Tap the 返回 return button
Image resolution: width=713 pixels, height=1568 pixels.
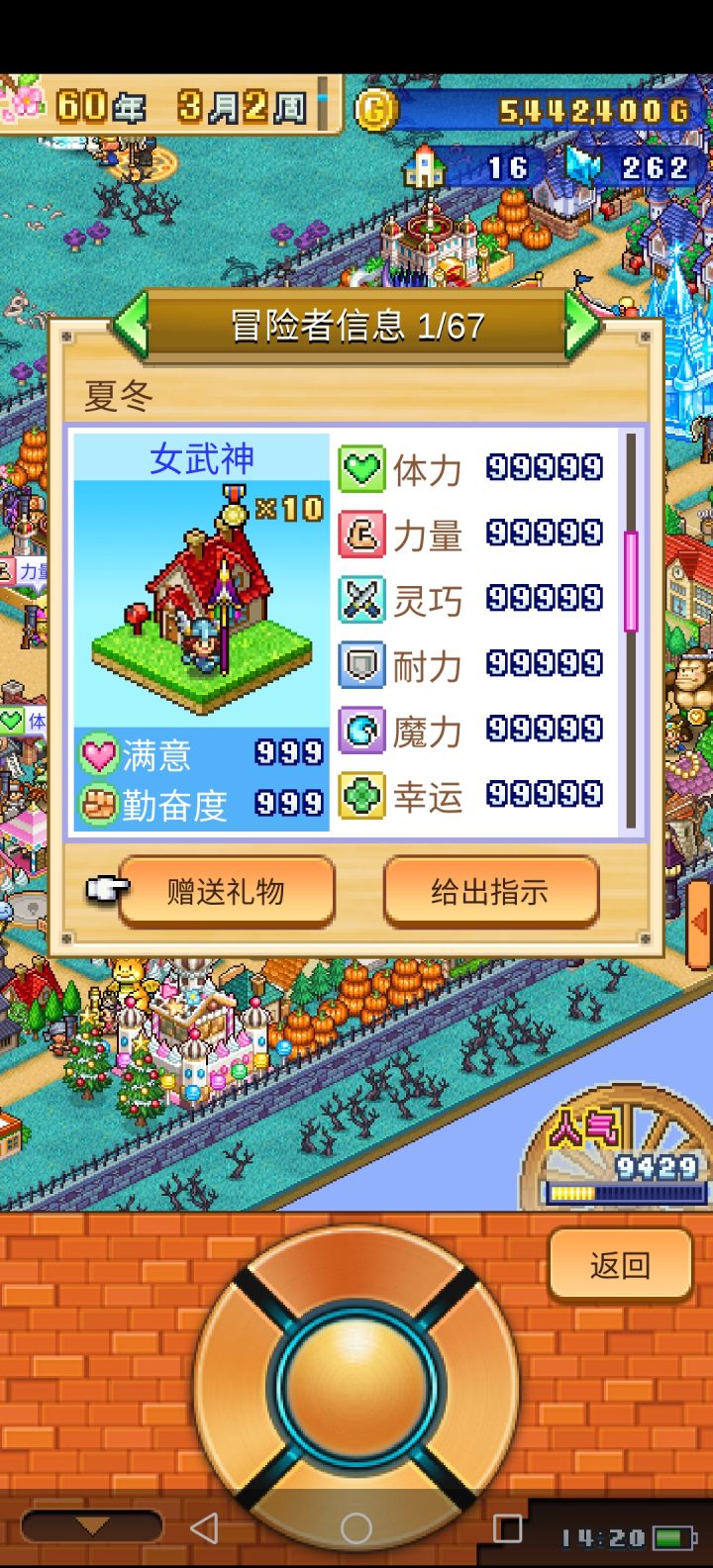click(x=621, y=1265)
